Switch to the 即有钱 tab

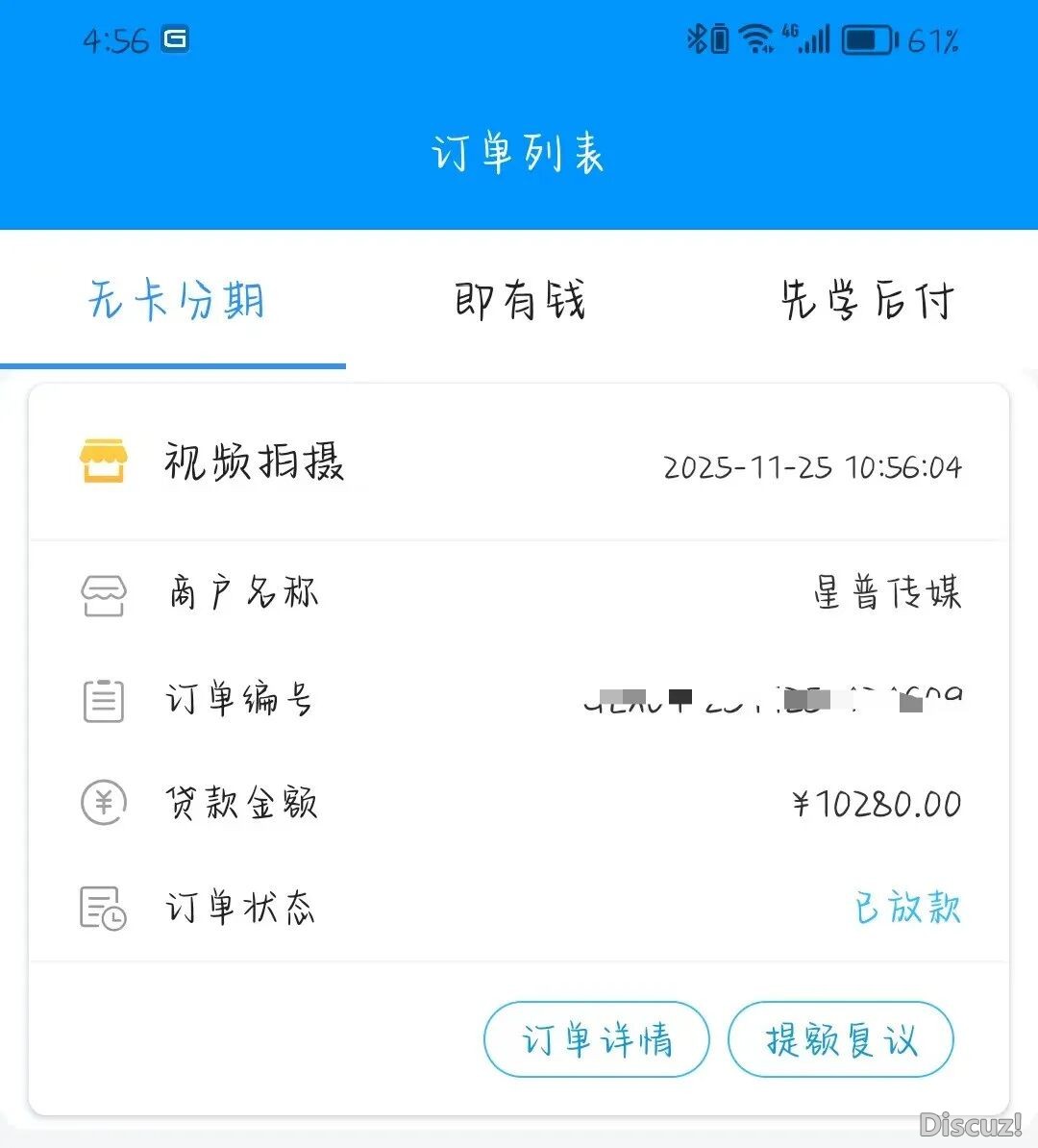coord(519,301)
